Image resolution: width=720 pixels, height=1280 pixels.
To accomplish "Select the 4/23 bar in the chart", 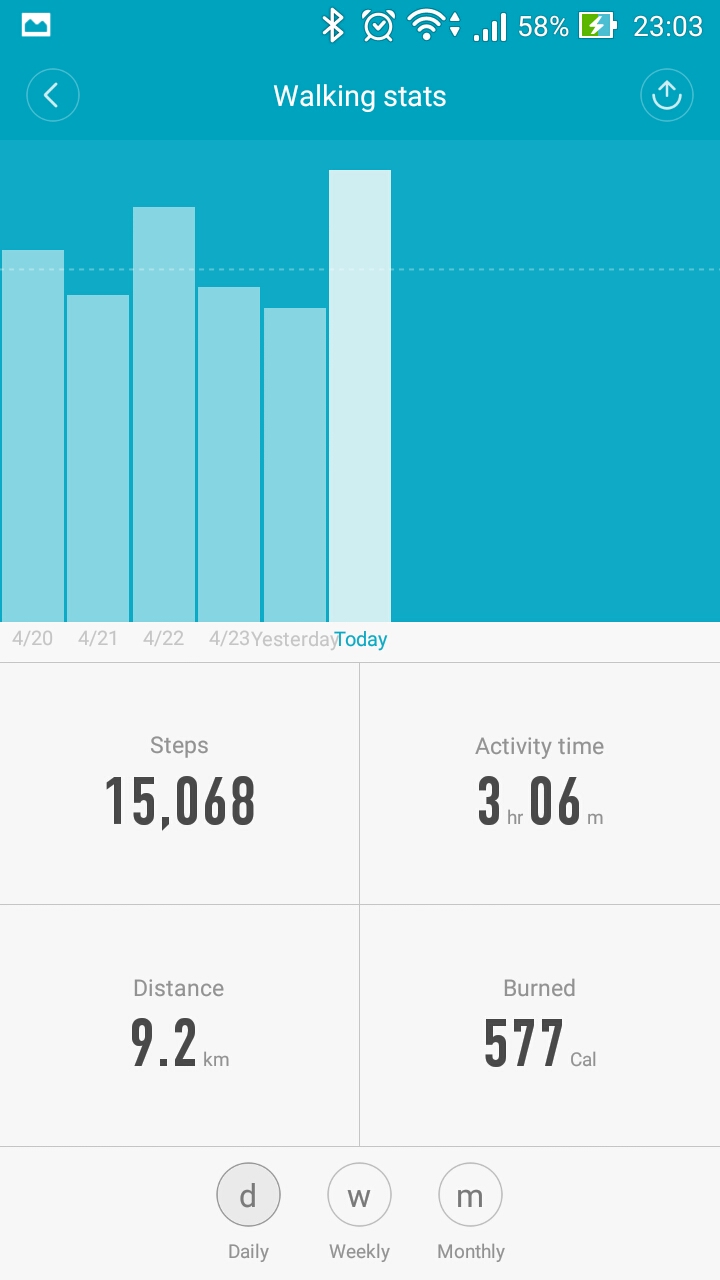I will click(229, 454).
